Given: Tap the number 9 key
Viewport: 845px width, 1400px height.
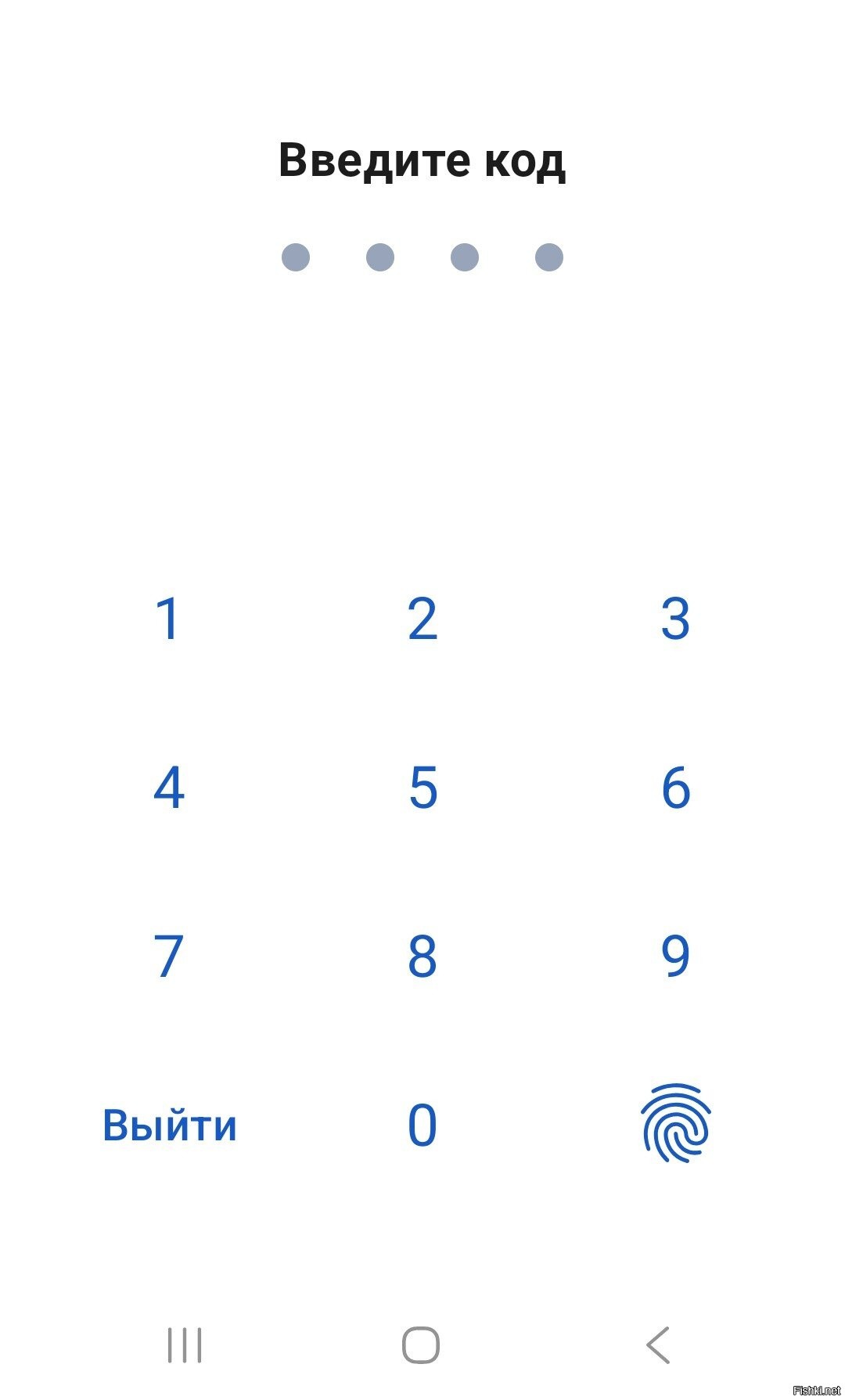Looking at the screenshot, I should tap(675, 956).
